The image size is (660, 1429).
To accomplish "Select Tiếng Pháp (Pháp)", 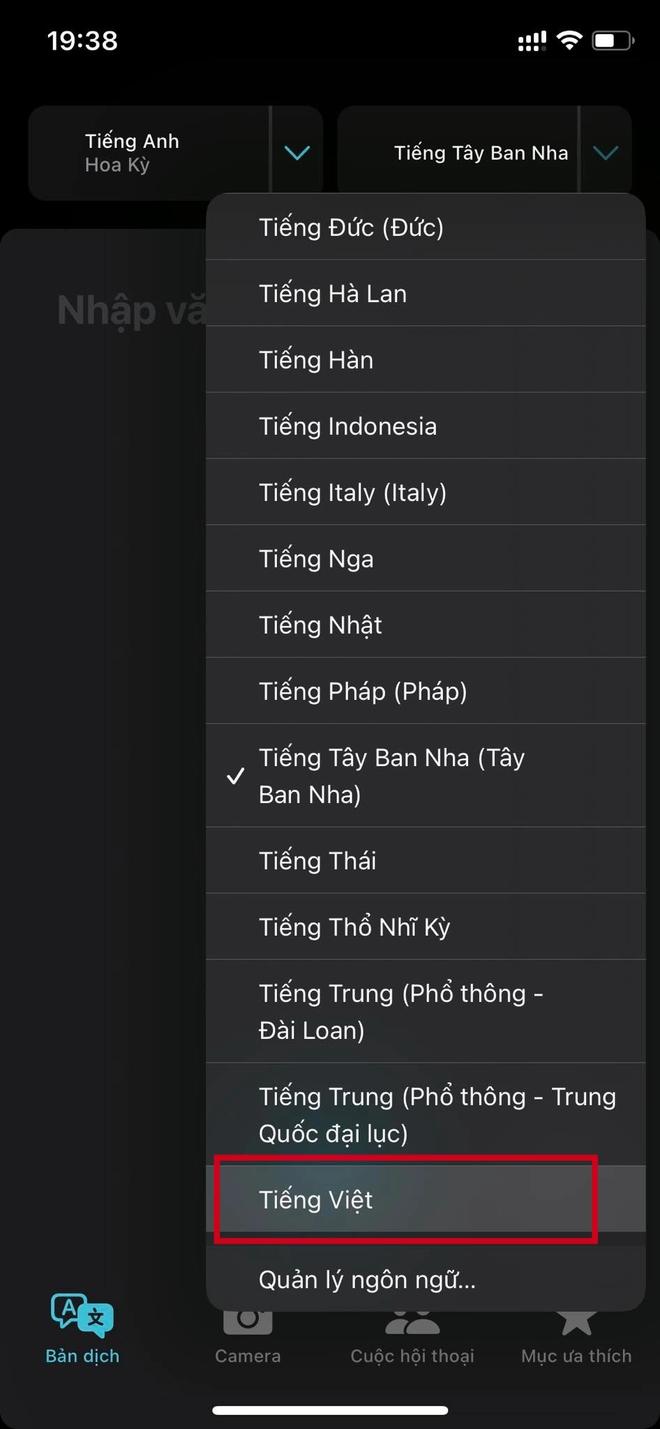I will (x=425, y=691).
